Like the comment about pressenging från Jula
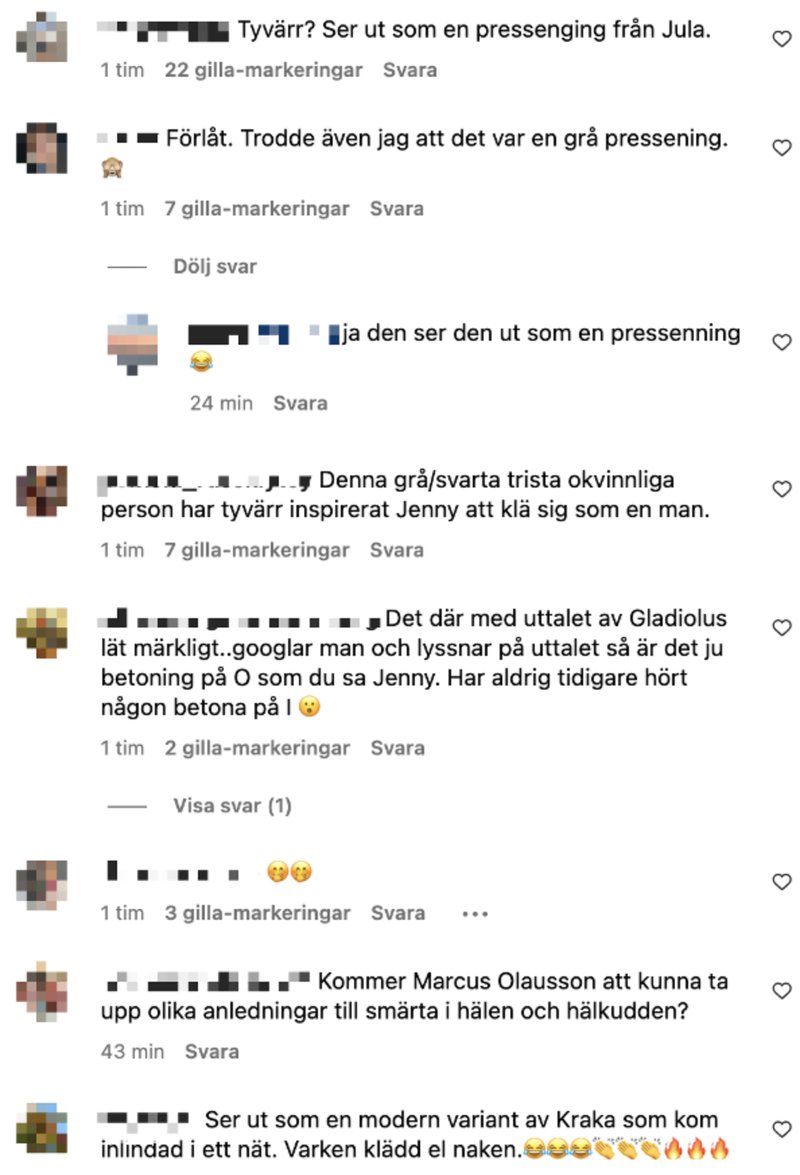This screenshot has height=1175, width=800. 781,38
